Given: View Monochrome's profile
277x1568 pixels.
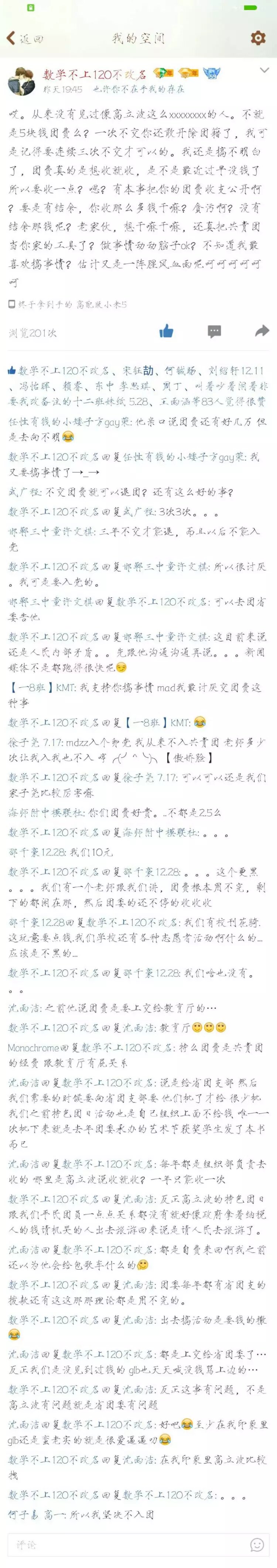Looking at the screenshot, I should coord(34,1047).
